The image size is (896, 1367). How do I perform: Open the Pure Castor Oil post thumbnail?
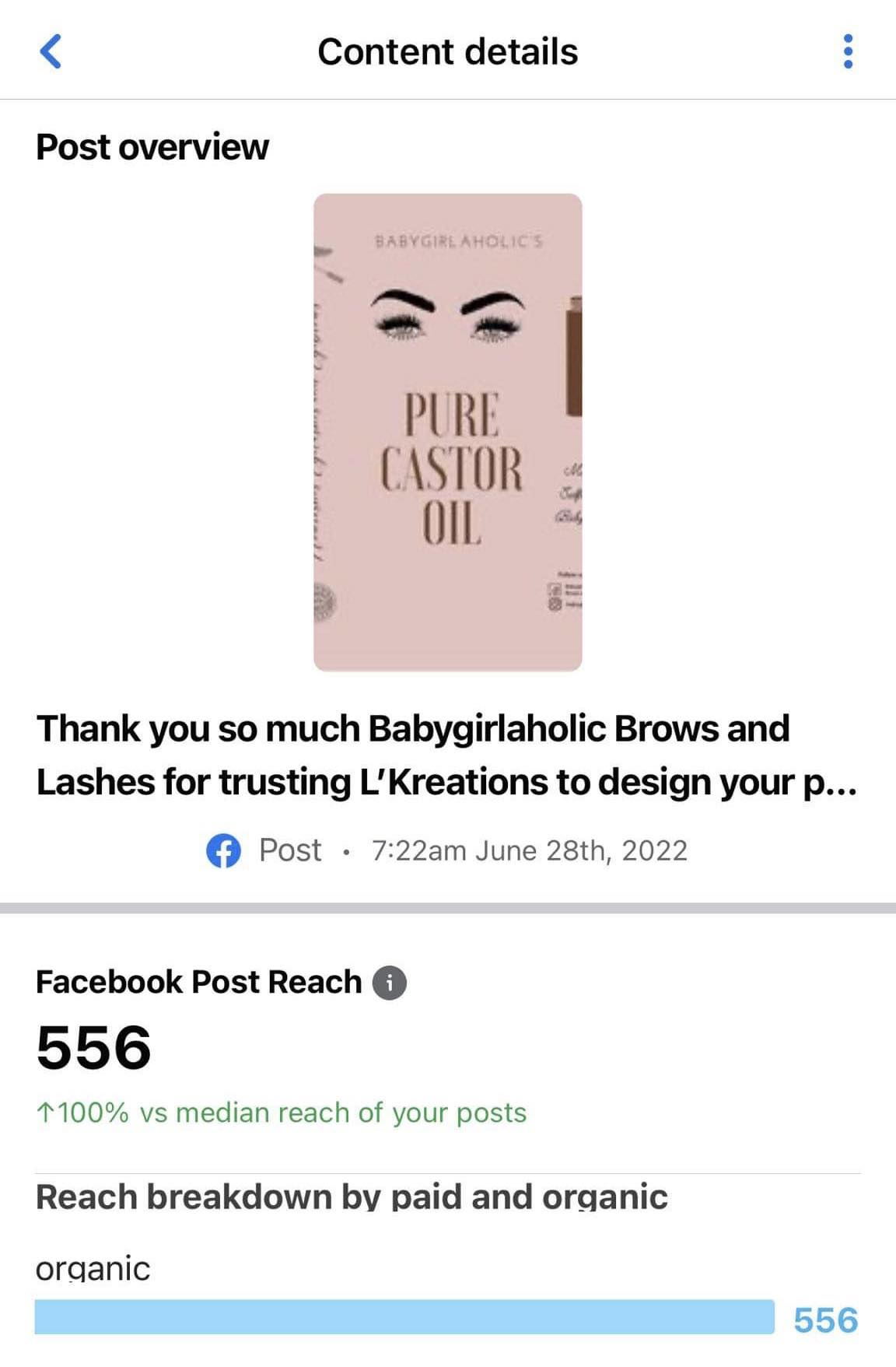(x=447, y=433)
